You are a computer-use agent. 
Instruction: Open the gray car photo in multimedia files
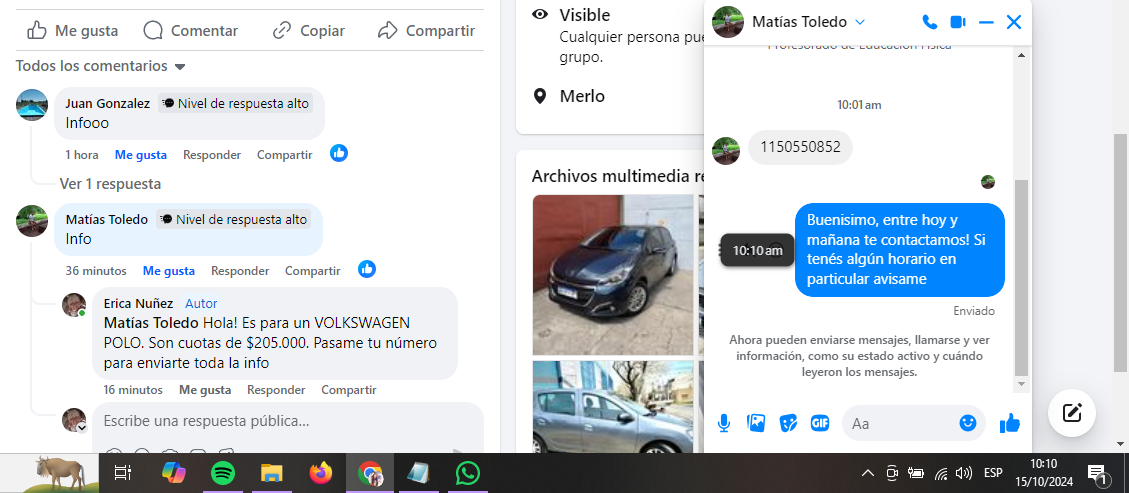coord(613,275)
